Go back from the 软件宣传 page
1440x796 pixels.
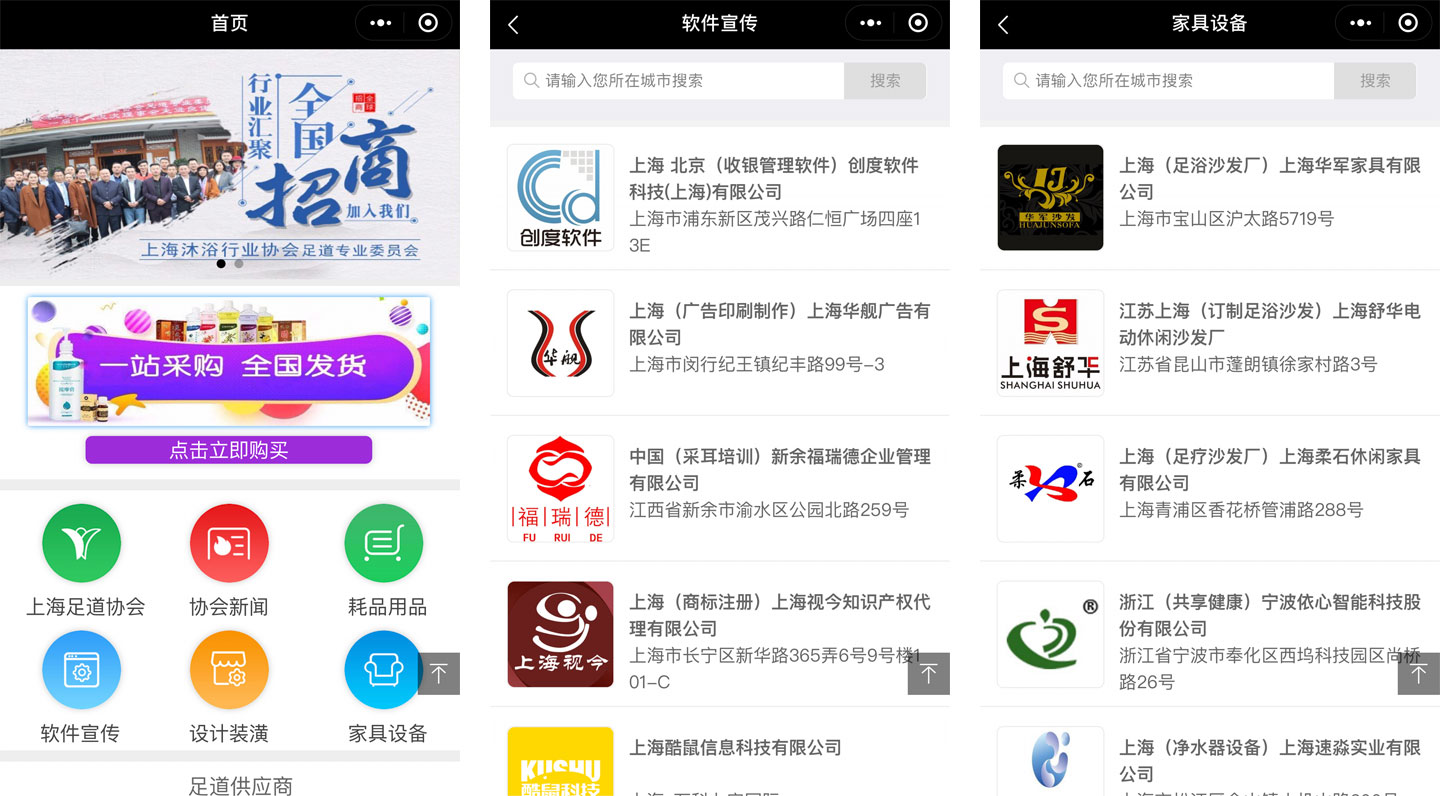point(513,24)
